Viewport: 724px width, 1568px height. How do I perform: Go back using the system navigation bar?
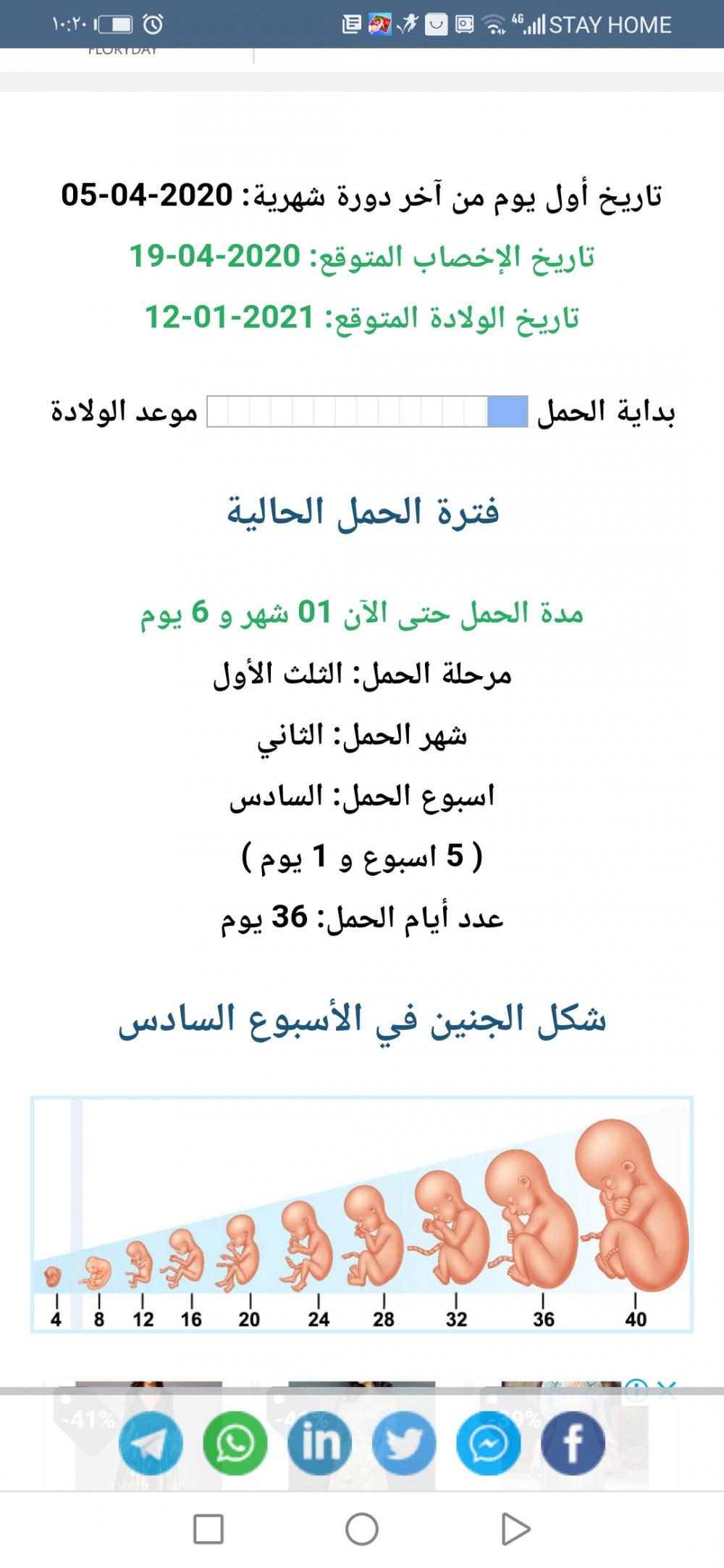pos(515,1530)
